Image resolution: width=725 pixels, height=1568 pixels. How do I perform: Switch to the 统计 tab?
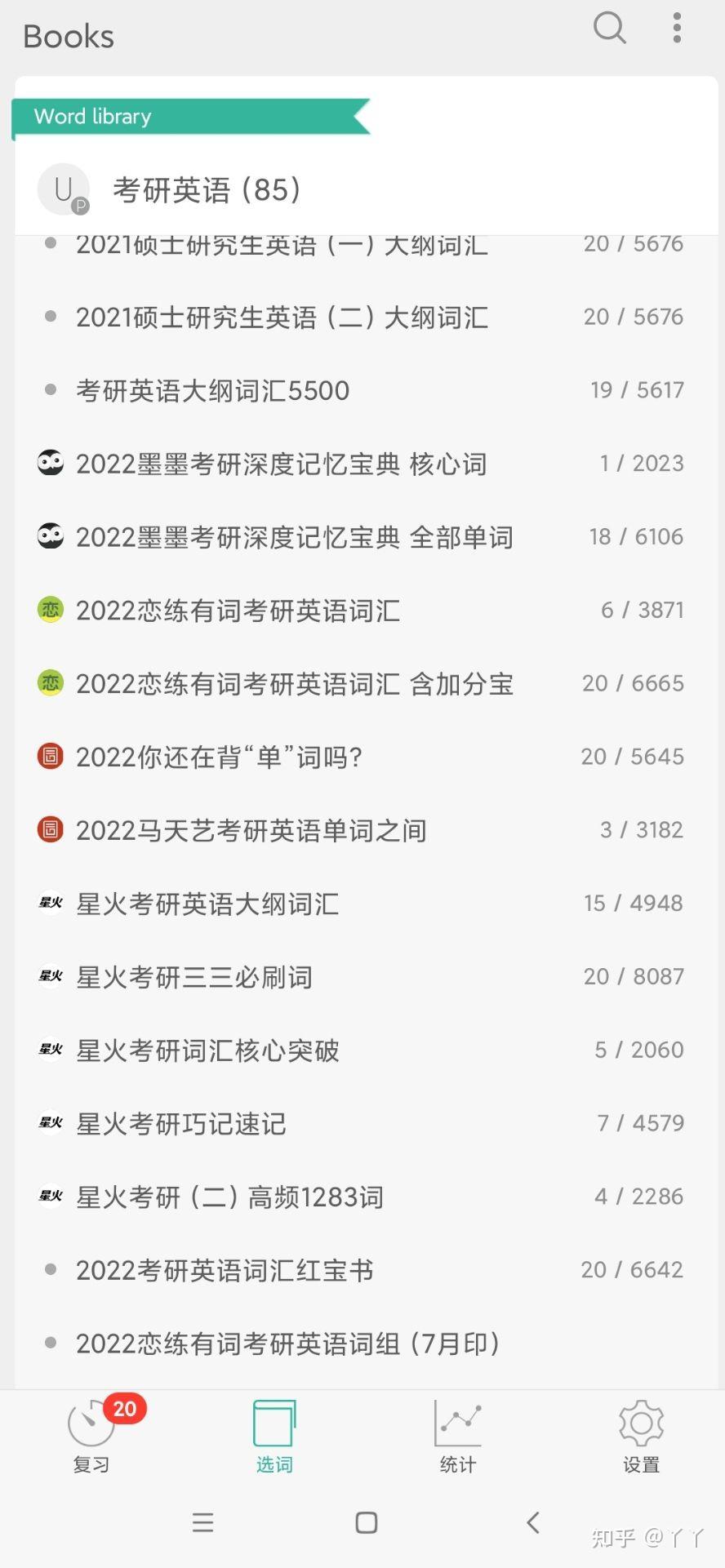[x=458, y=1437]
